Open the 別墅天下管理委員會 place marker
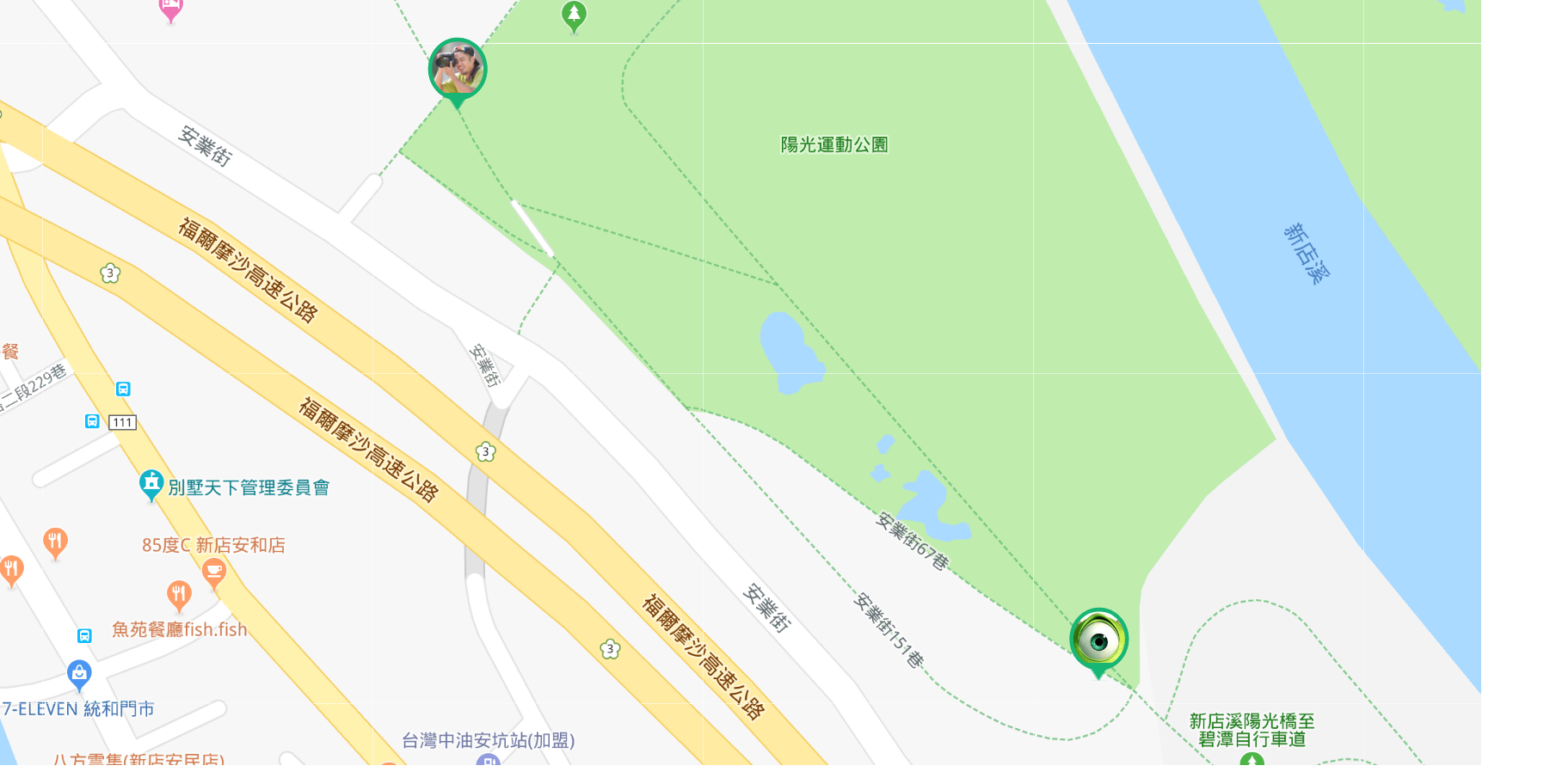This screenshot has height=784, width=1556. tap(151, 484)
